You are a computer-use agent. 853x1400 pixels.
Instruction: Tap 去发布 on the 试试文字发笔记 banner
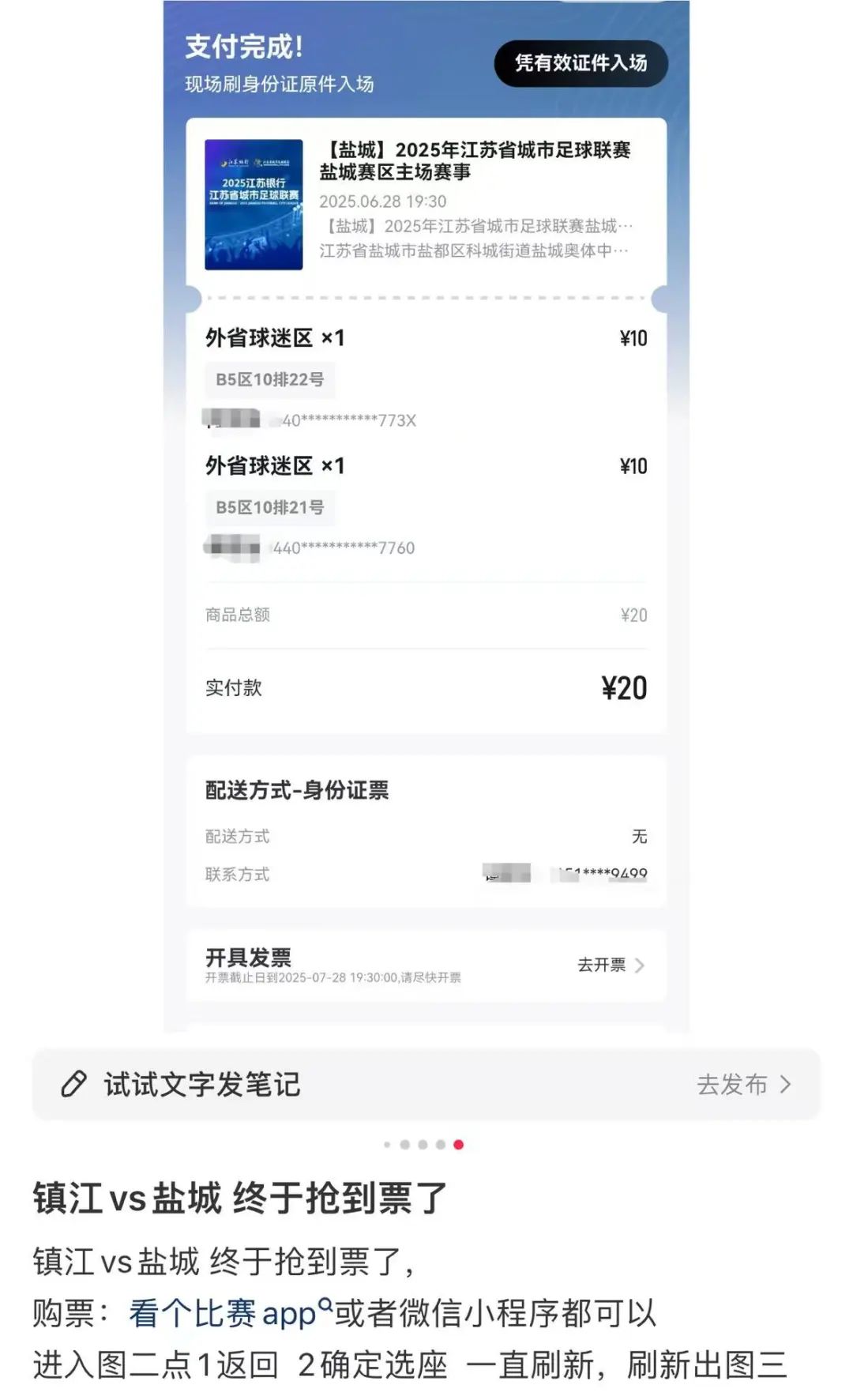742,1085
